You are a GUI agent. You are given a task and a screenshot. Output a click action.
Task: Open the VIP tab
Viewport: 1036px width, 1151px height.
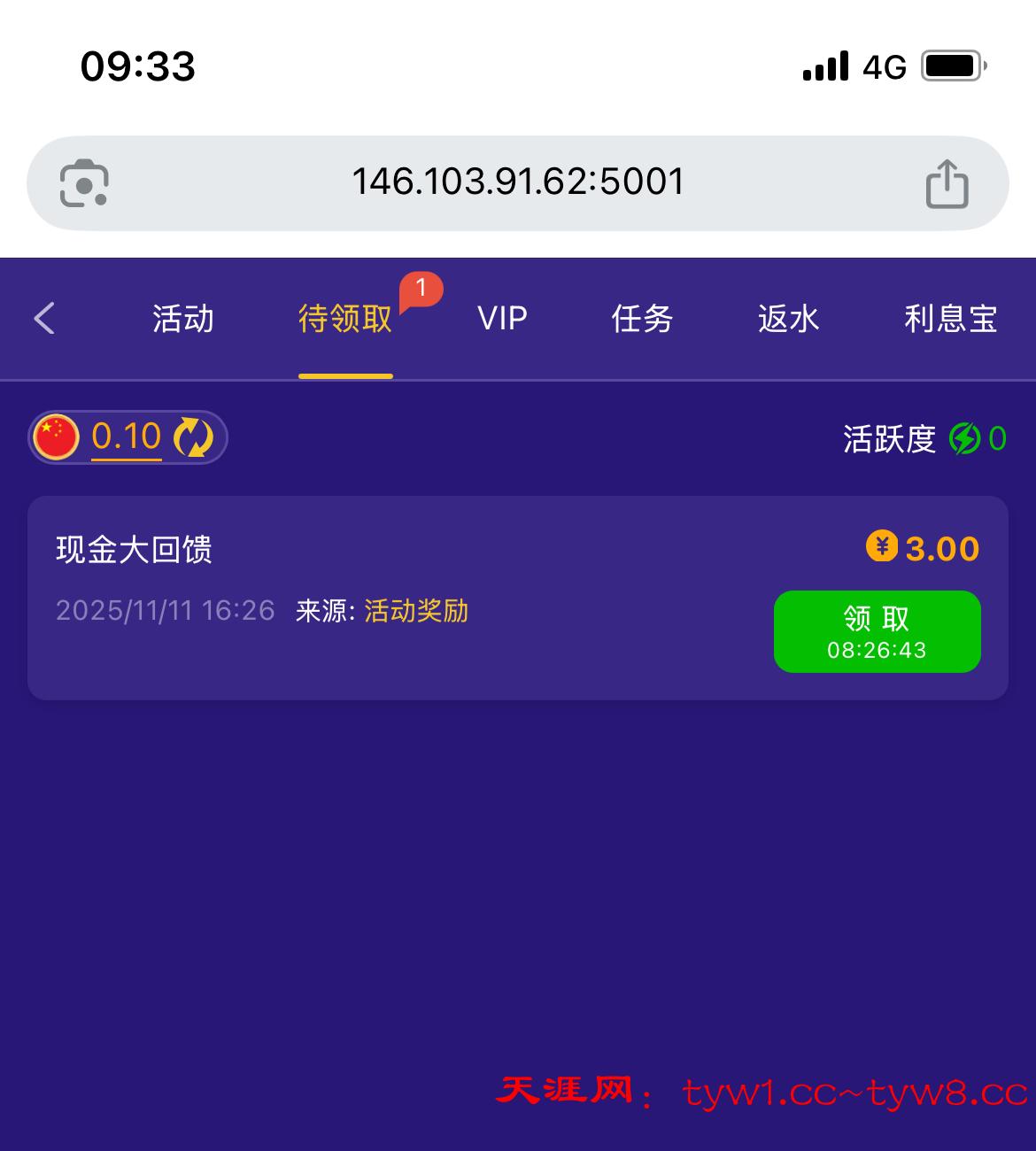[502, 319]
